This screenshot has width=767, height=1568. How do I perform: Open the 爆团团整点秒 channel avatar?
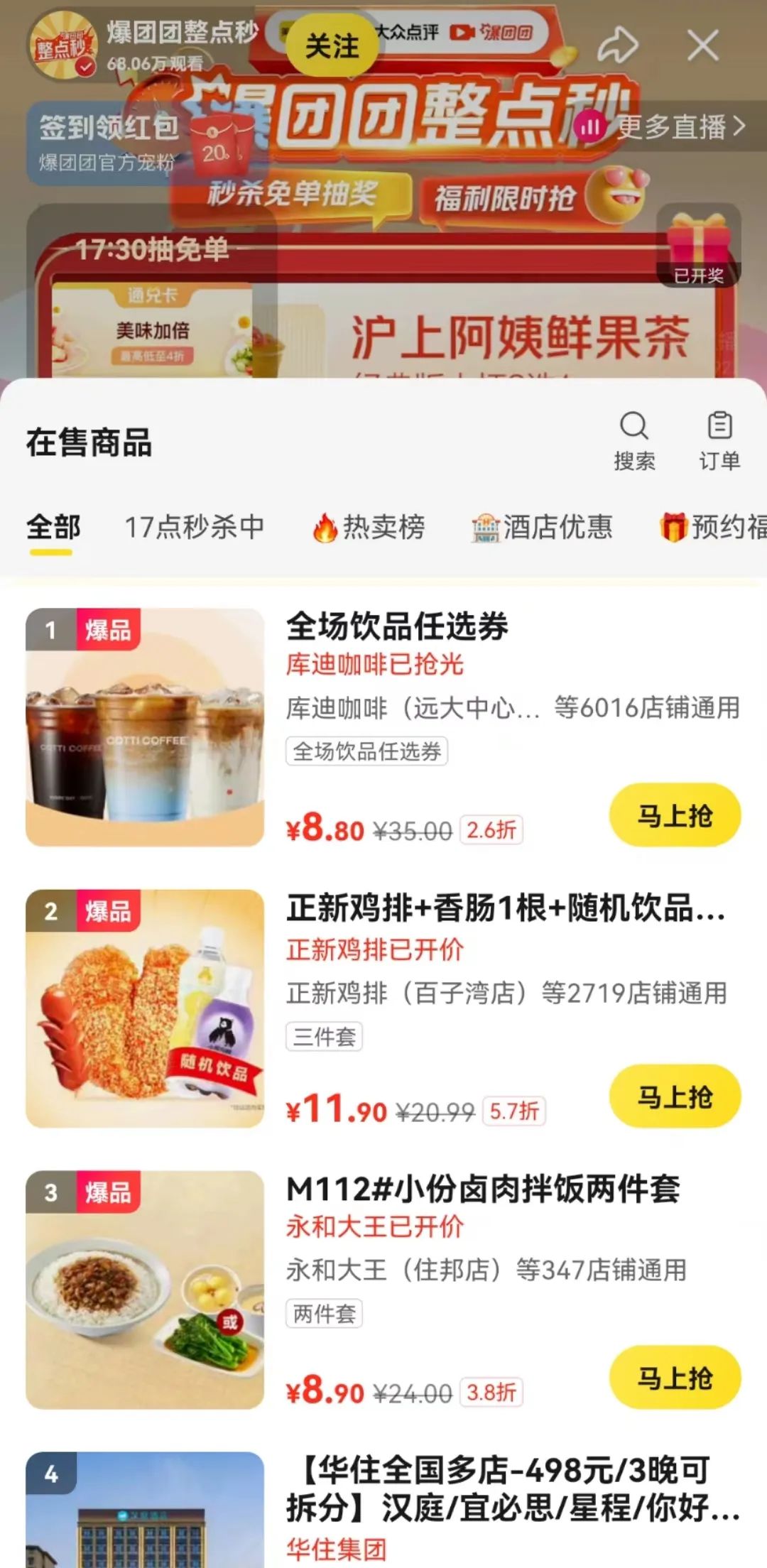[x=64, y=46]
